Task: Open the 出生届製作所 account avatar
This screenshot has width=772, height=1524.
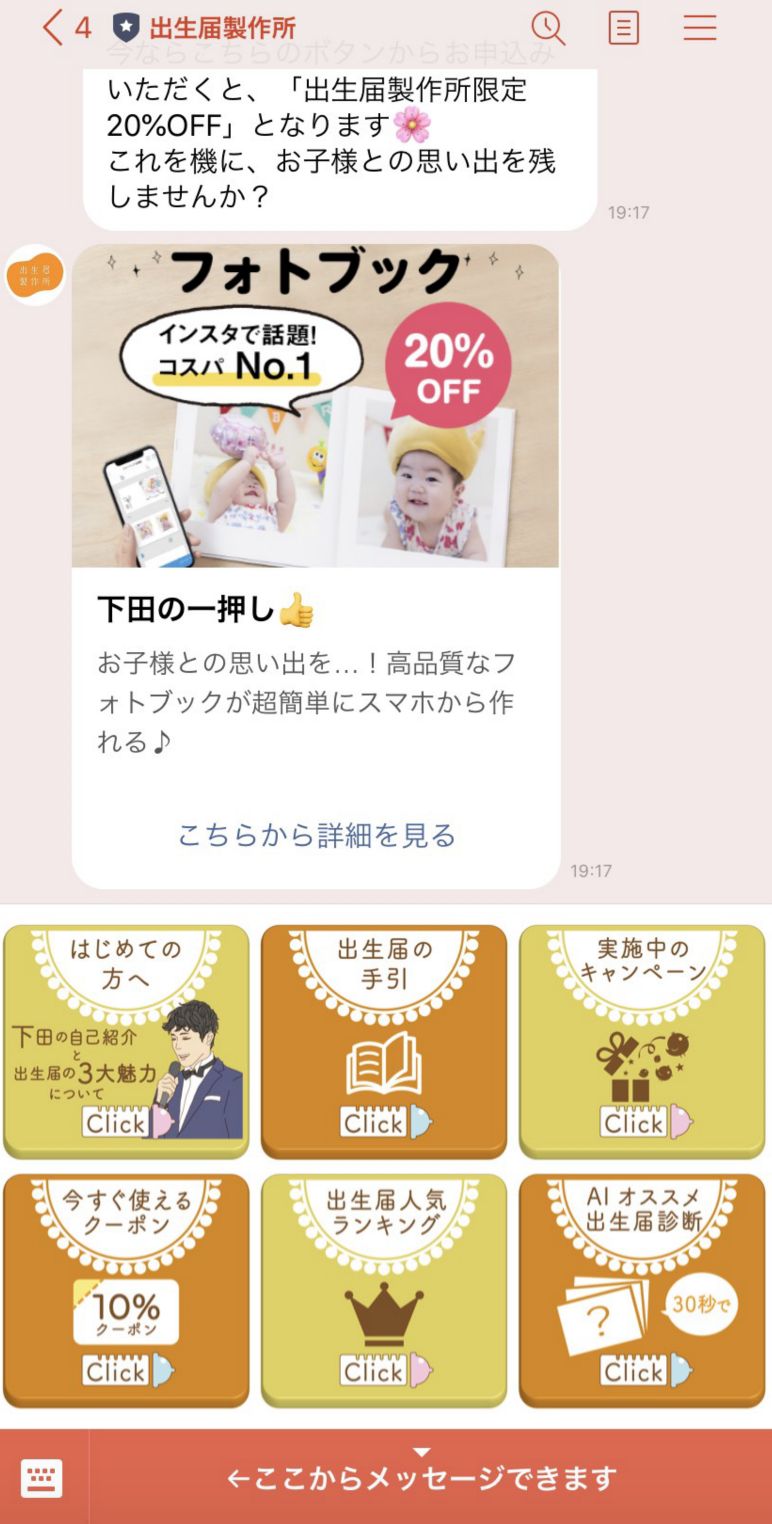Action: pos(35,275)
